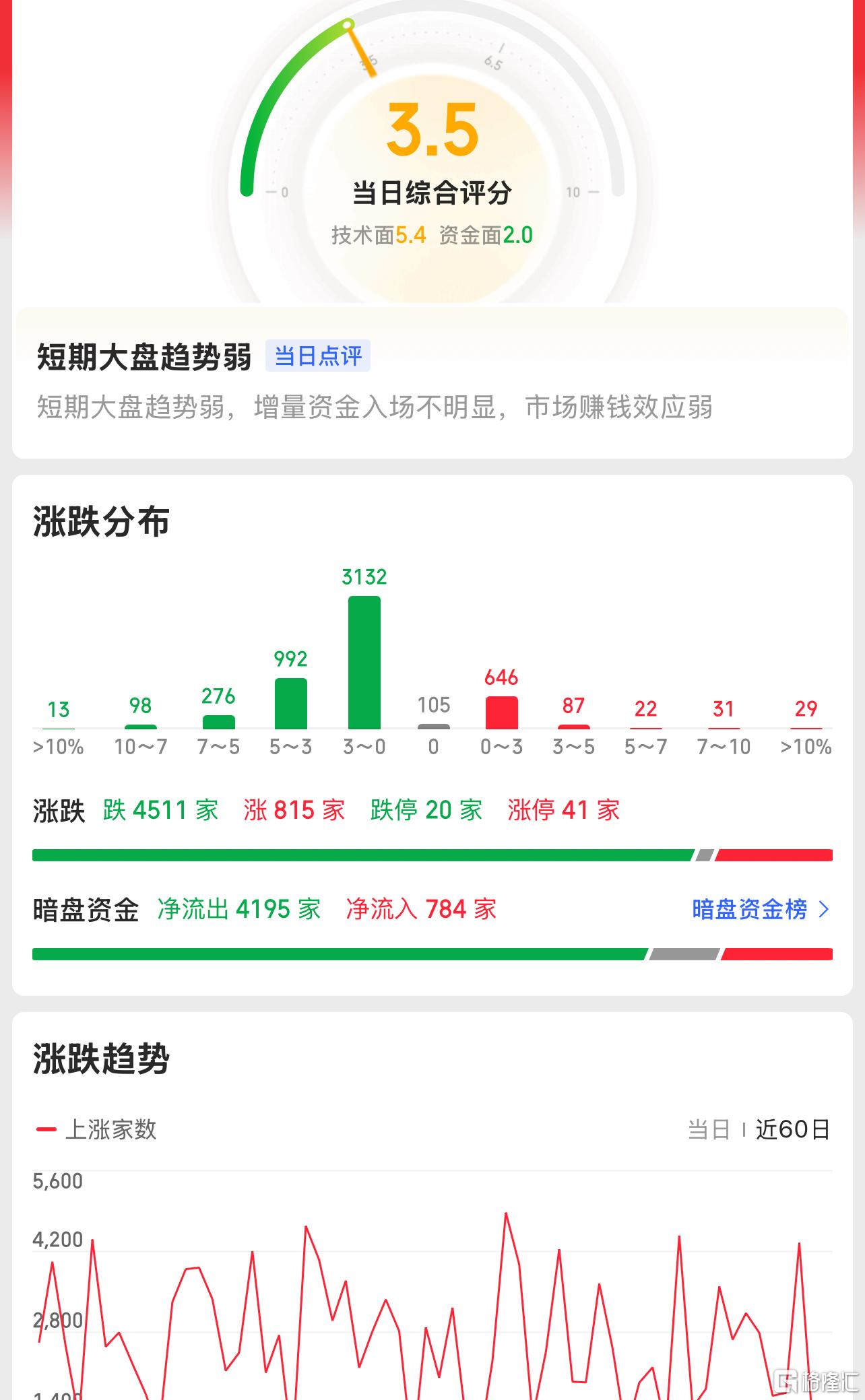
Task: Switch trend chart to 当日
Action: click(709, 1129)
